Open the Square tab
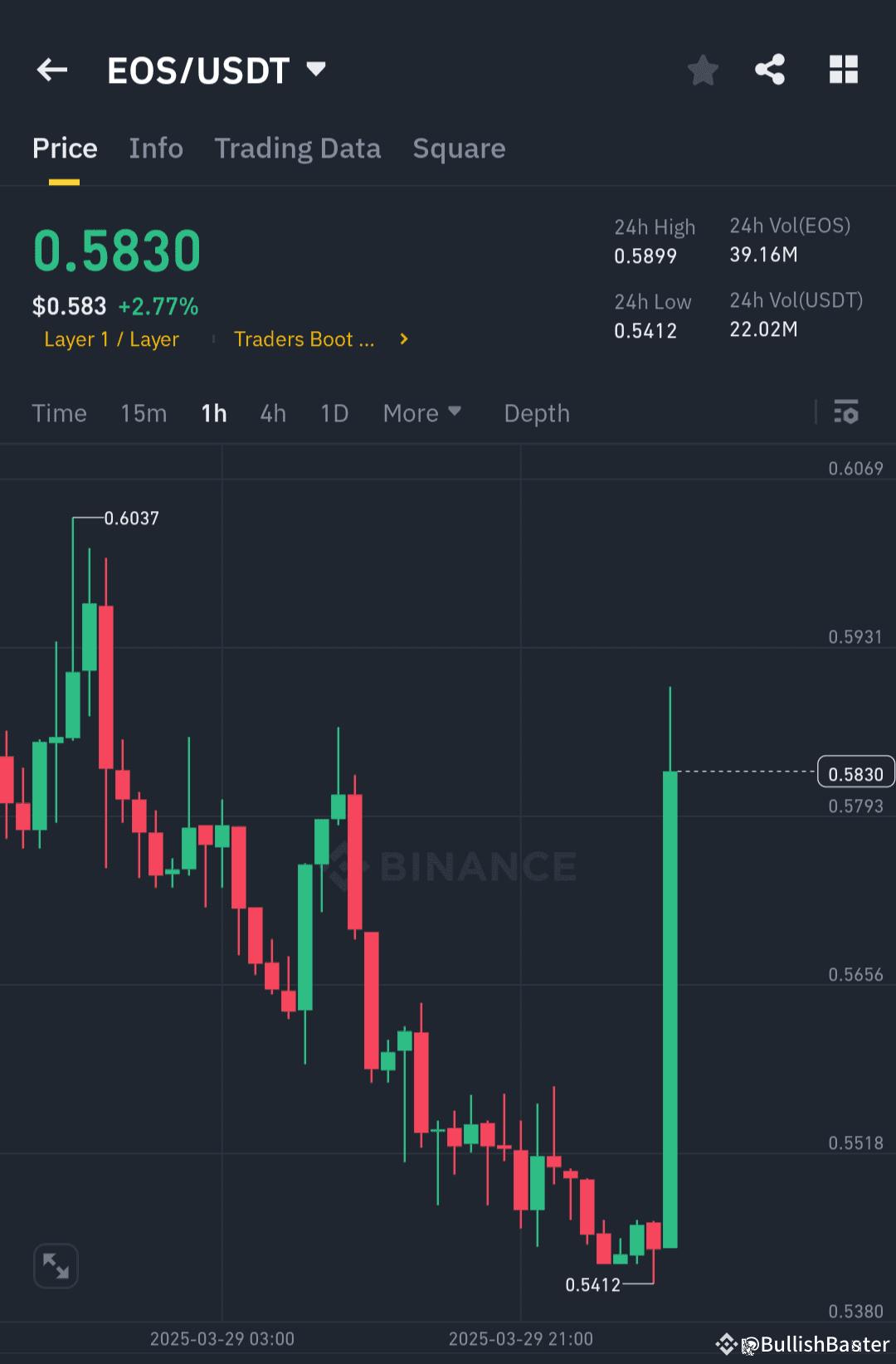Image resolution: width=896 pixels, height=1364 pixels. (x=459, y=148)
